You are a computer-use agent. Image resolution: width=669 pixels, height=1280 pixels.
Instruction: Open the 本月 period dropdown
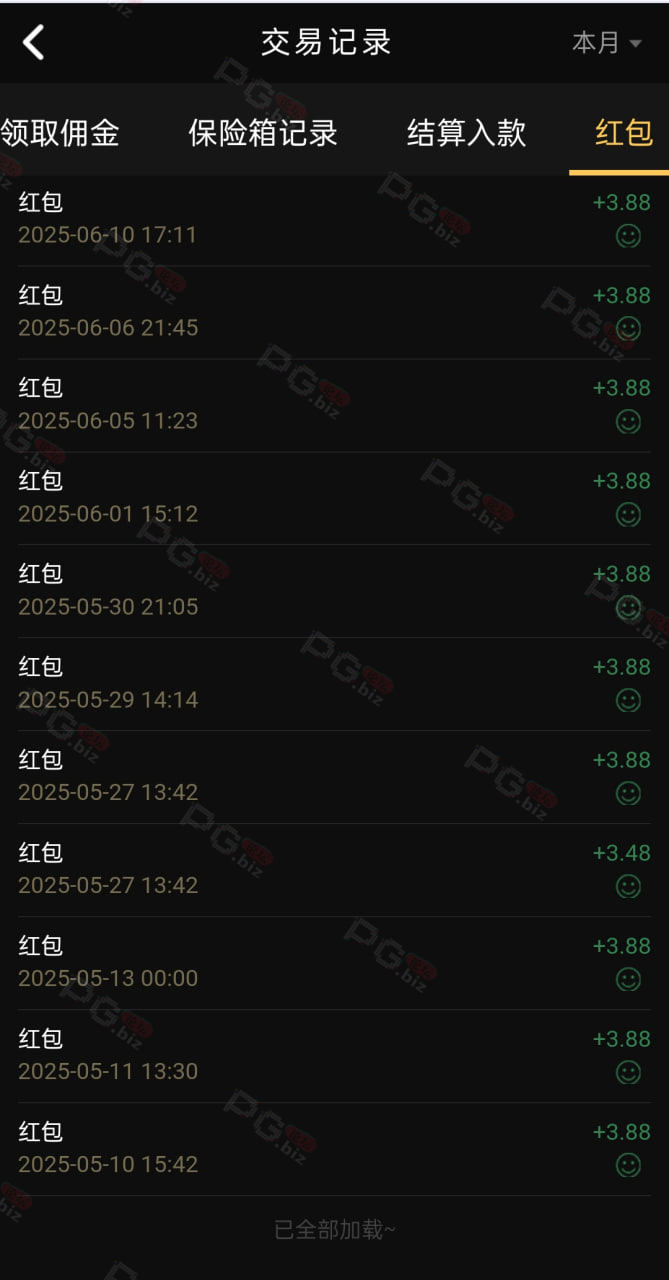click(x=607, y=43)
